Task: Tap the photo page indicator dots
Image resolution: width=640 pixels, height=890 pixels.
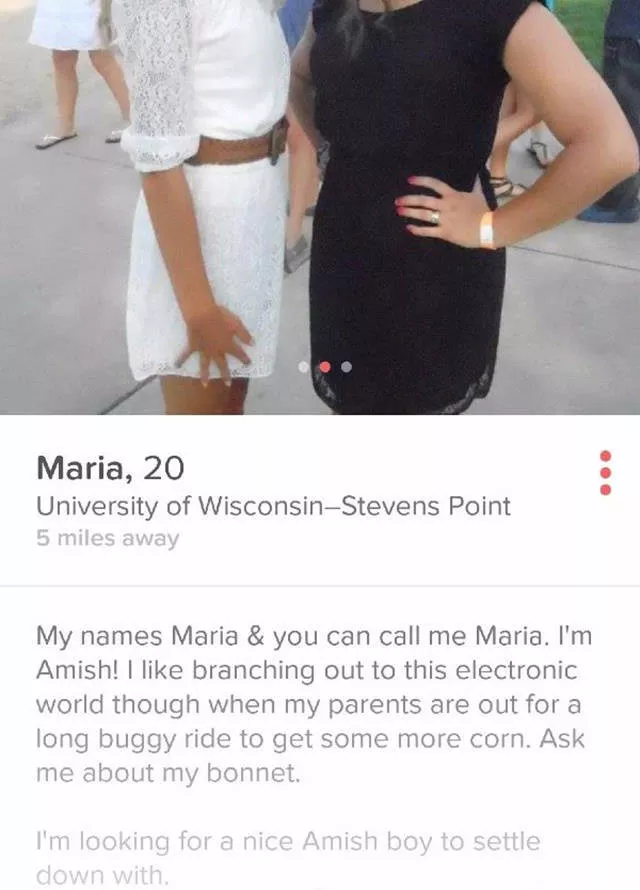Action: [x=324, y=367]
